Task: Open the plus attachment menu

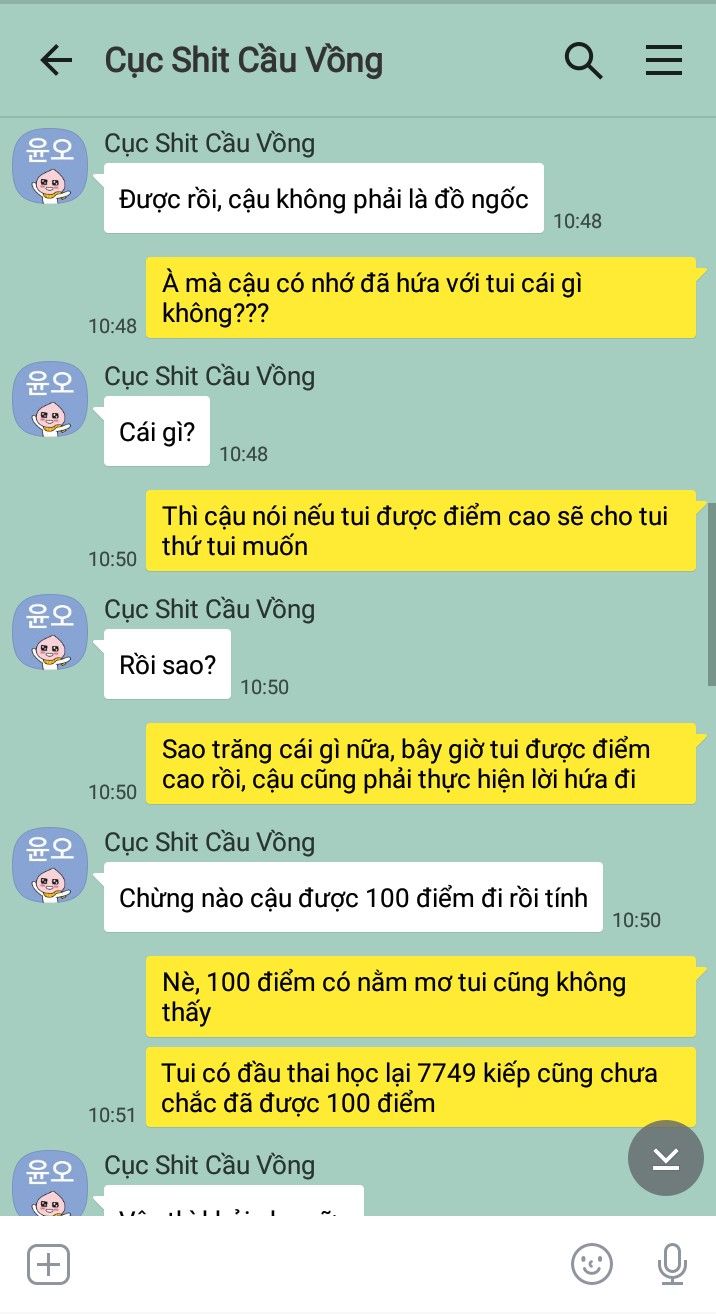Action: click(x=47, y=1265)
